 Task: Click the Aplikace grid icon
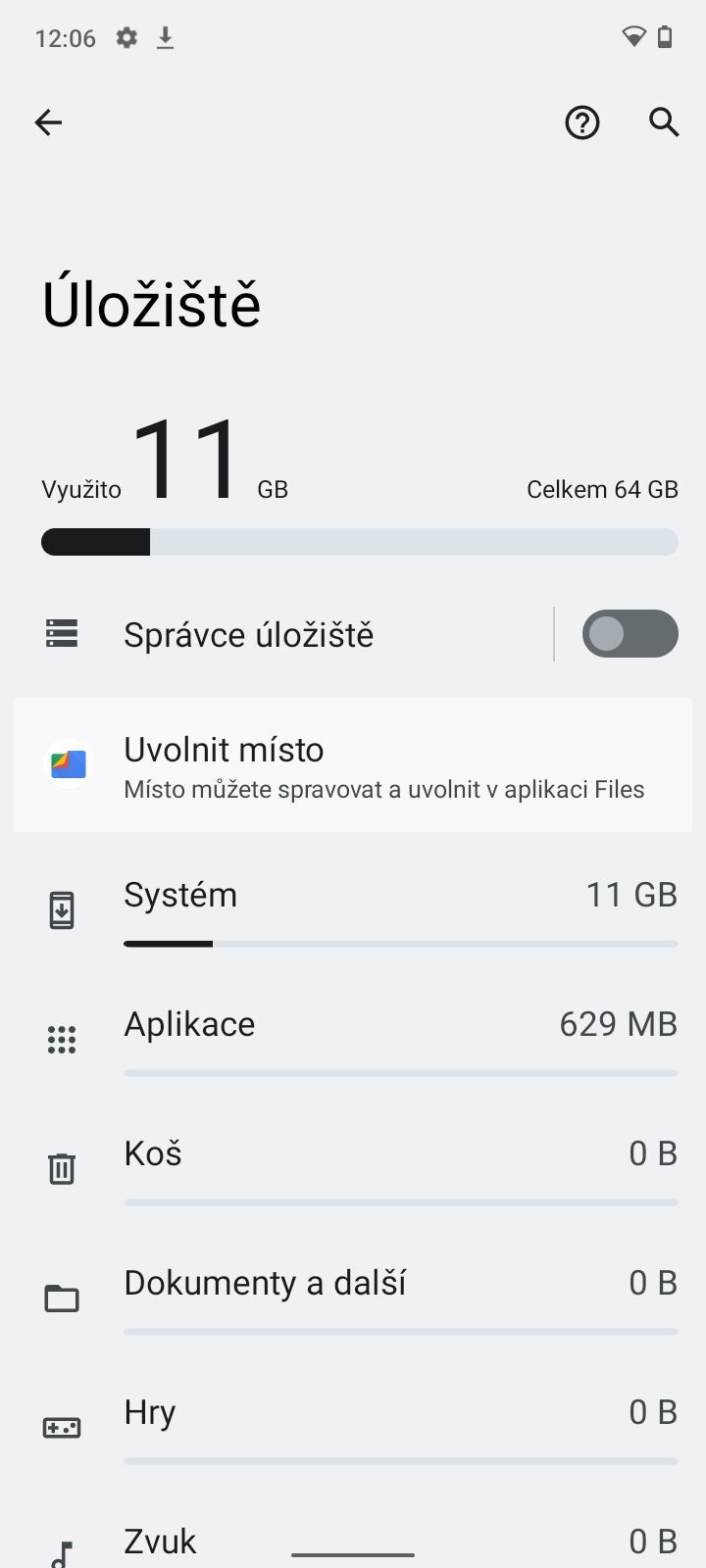[61, 1039]
